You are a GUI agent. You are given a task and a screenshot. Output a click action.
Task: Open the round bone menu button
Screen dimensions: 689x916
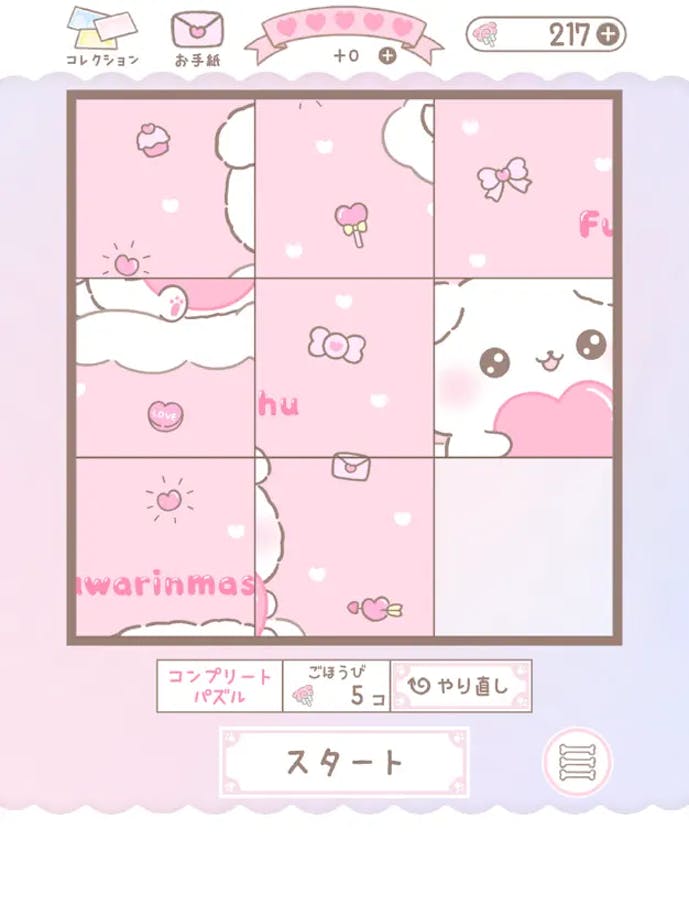(576, 762)
